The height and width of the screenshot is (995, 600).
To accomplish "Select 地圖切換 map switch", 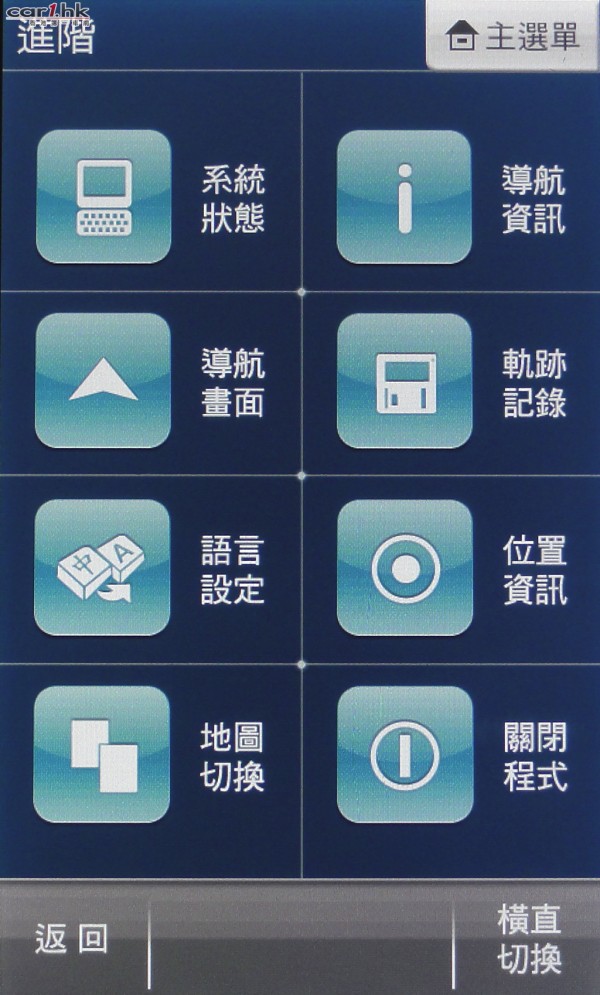I will (104, 755).
